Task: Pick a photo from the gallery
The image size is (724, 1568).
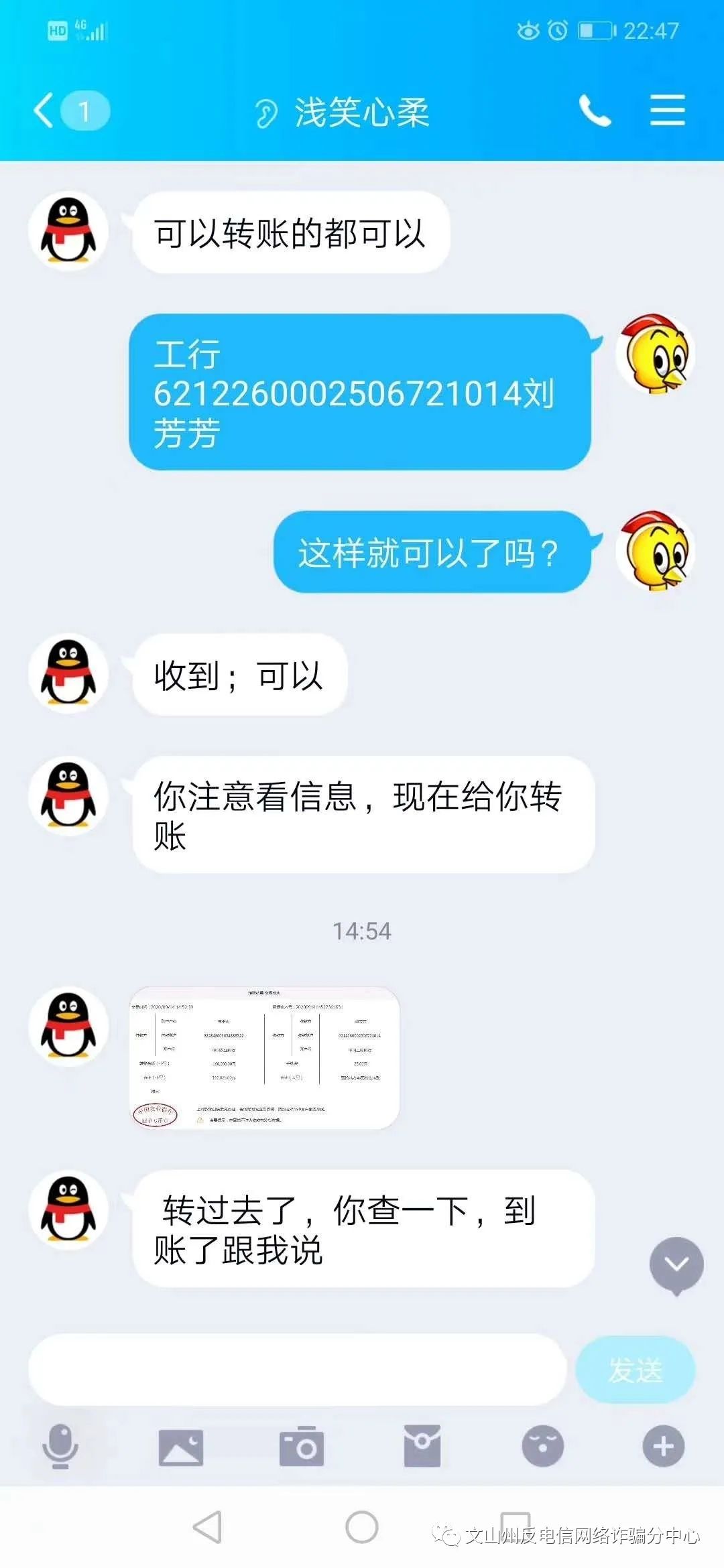Action: (180, 1446)
